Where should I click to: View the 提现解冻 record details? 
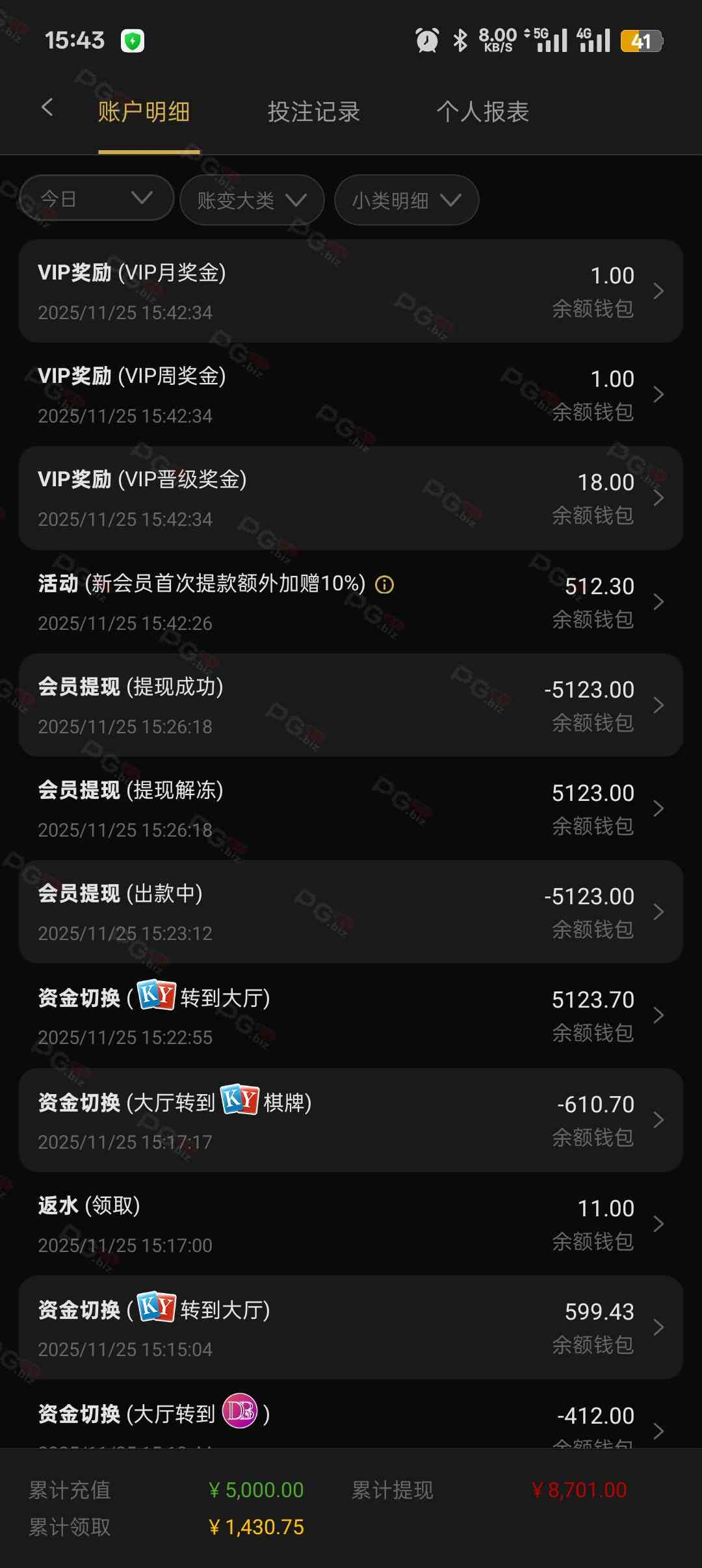tap(351, 809)
